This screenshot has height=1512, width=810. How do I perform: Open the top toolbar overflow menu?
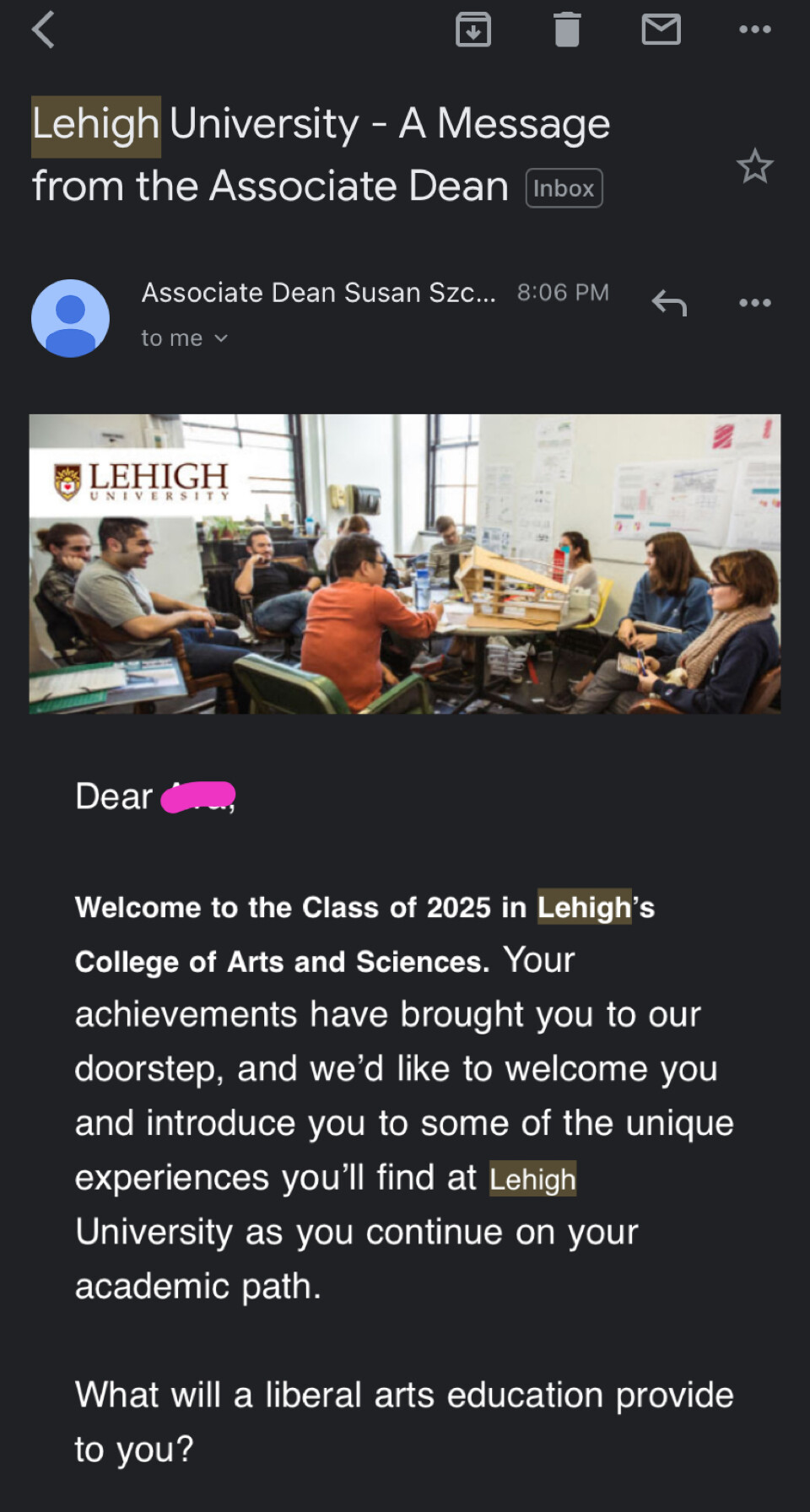pos(754,30)
